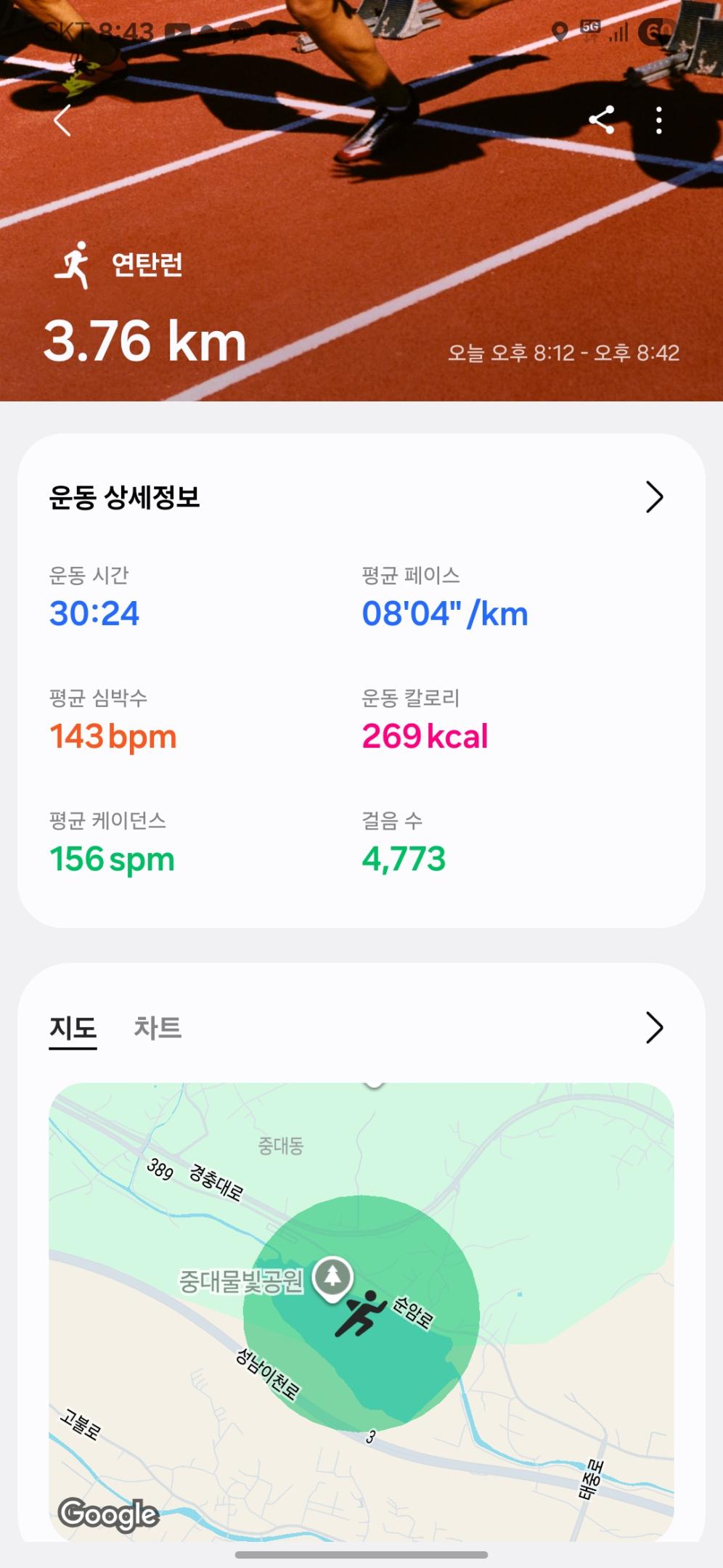This screenshot has width=723, height=1568.
Task: Select the 269 kcal calorie value
Action: pyautogui.click(x=425, y=736)
